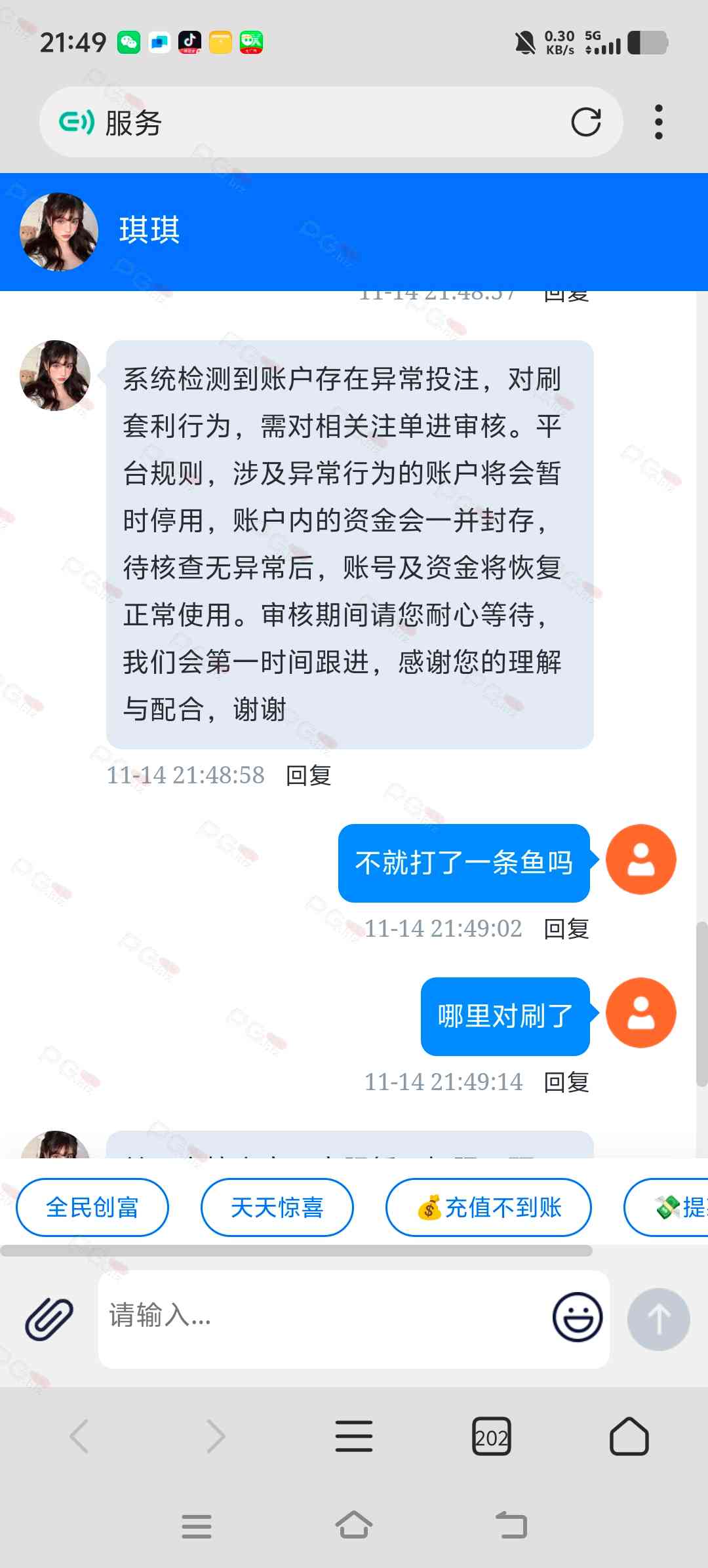Go back in the browser toolbar
708x1568 pixels.
80,1436
